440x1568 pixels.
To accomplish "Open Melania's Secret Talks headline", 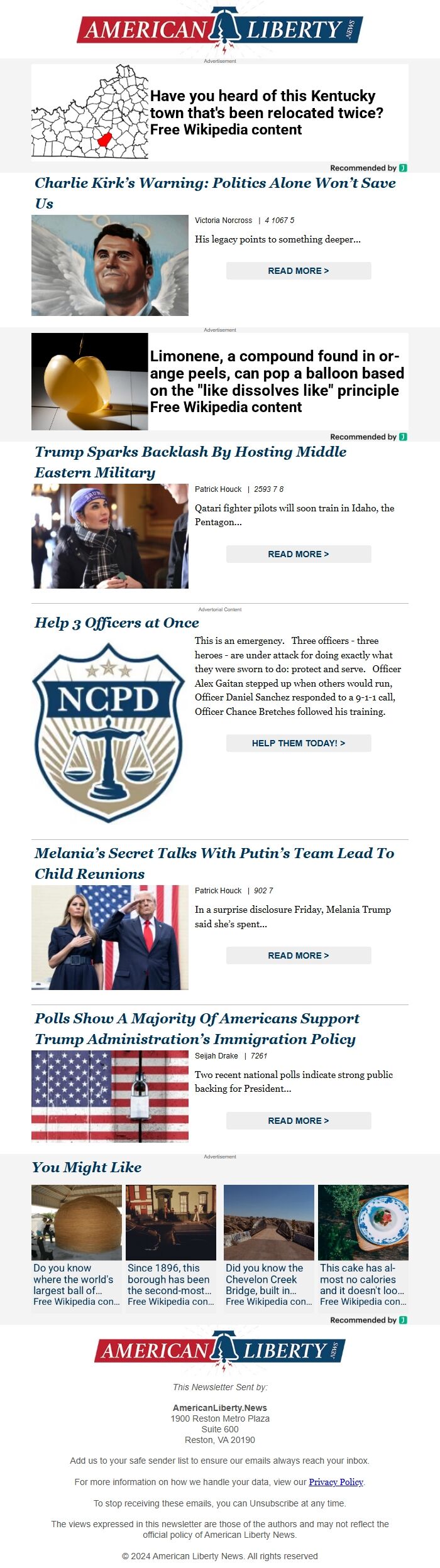I will (x=214, y=854).
